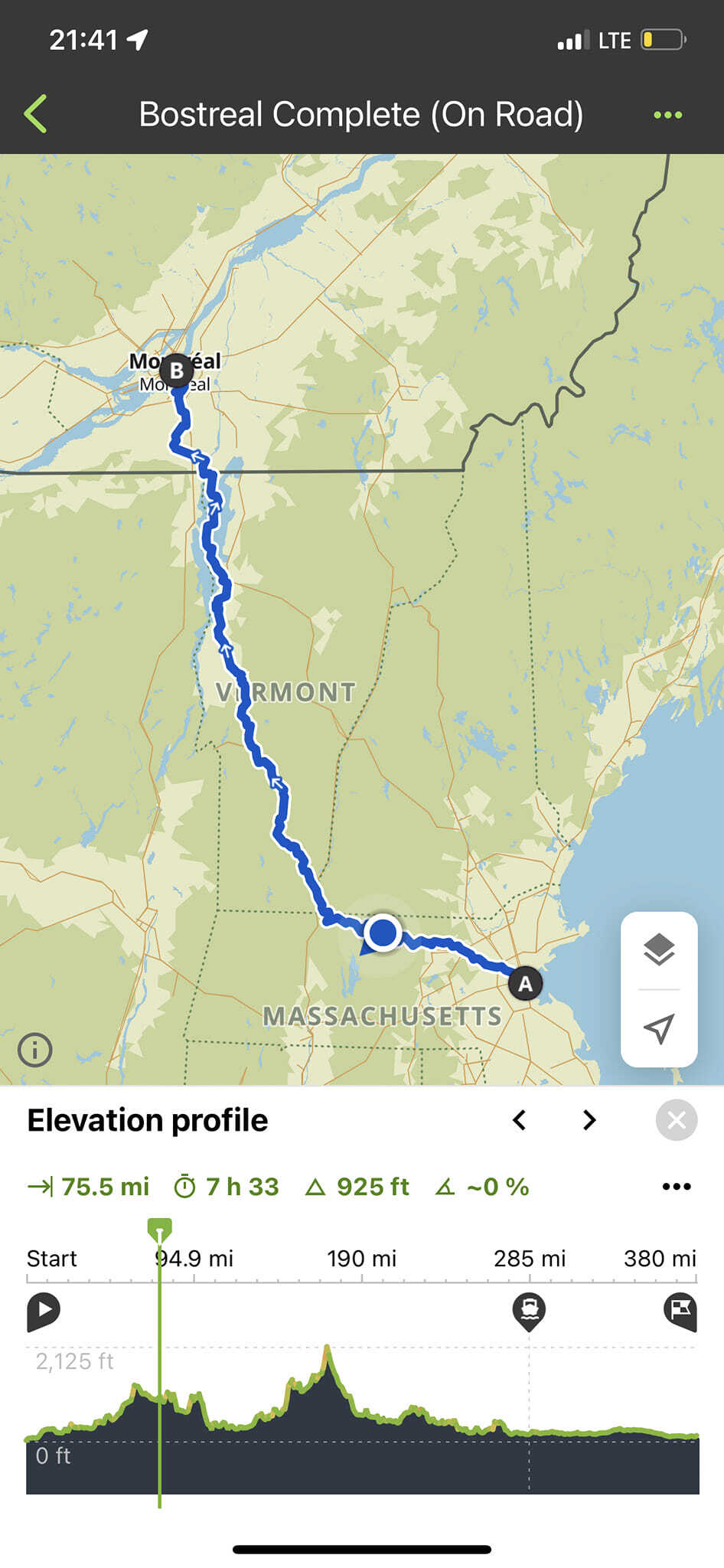The image size is (724, 1568).
Task: Open the map layers selector
Action: 658,952
